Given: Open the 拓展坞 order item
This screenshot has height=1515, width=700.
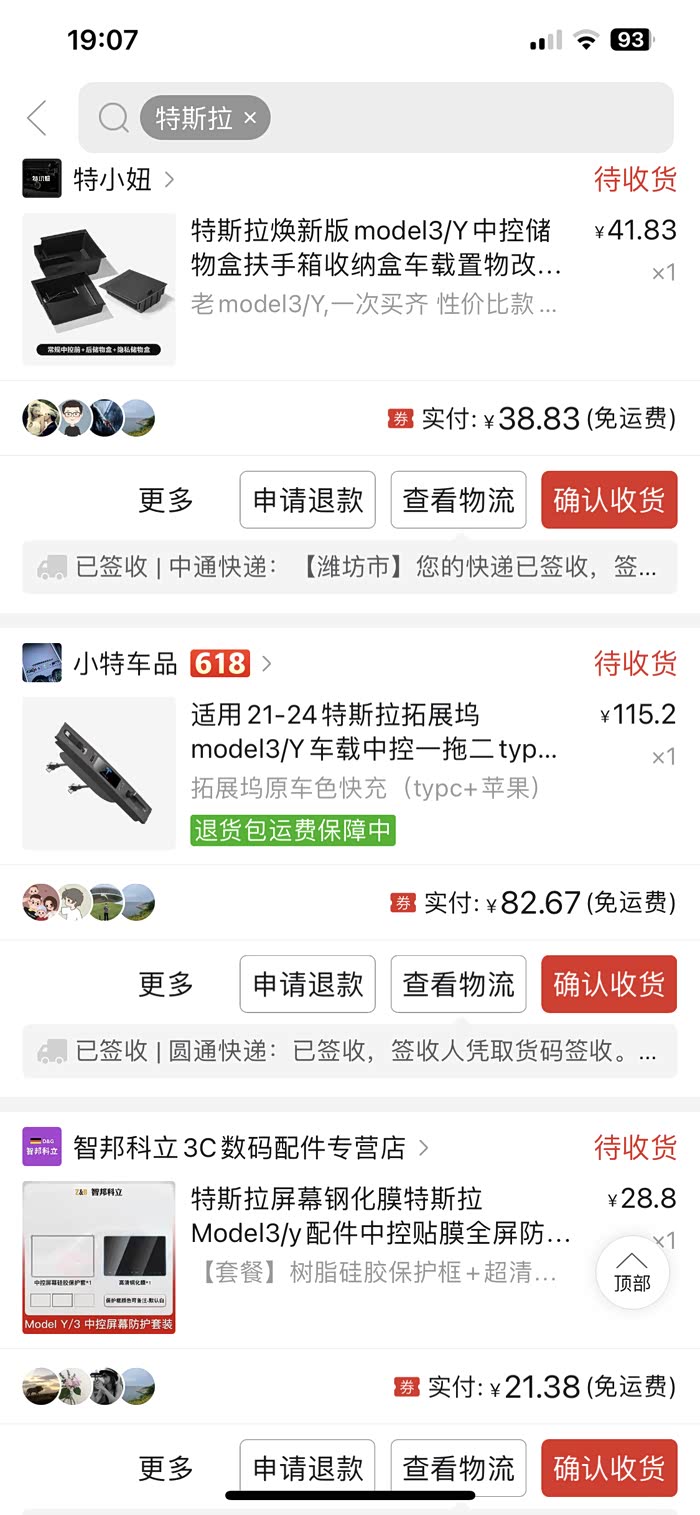Looking at the screenshot, I should [350, 773].
